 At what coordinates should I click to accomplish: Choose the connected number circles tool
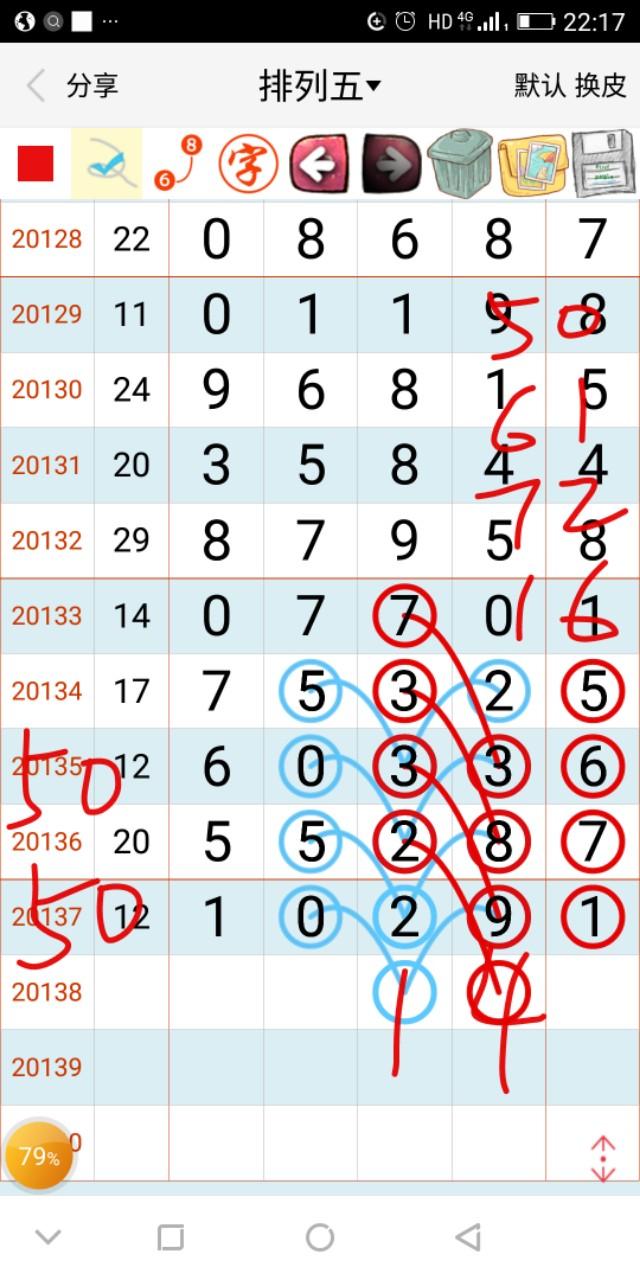[178, 163]
